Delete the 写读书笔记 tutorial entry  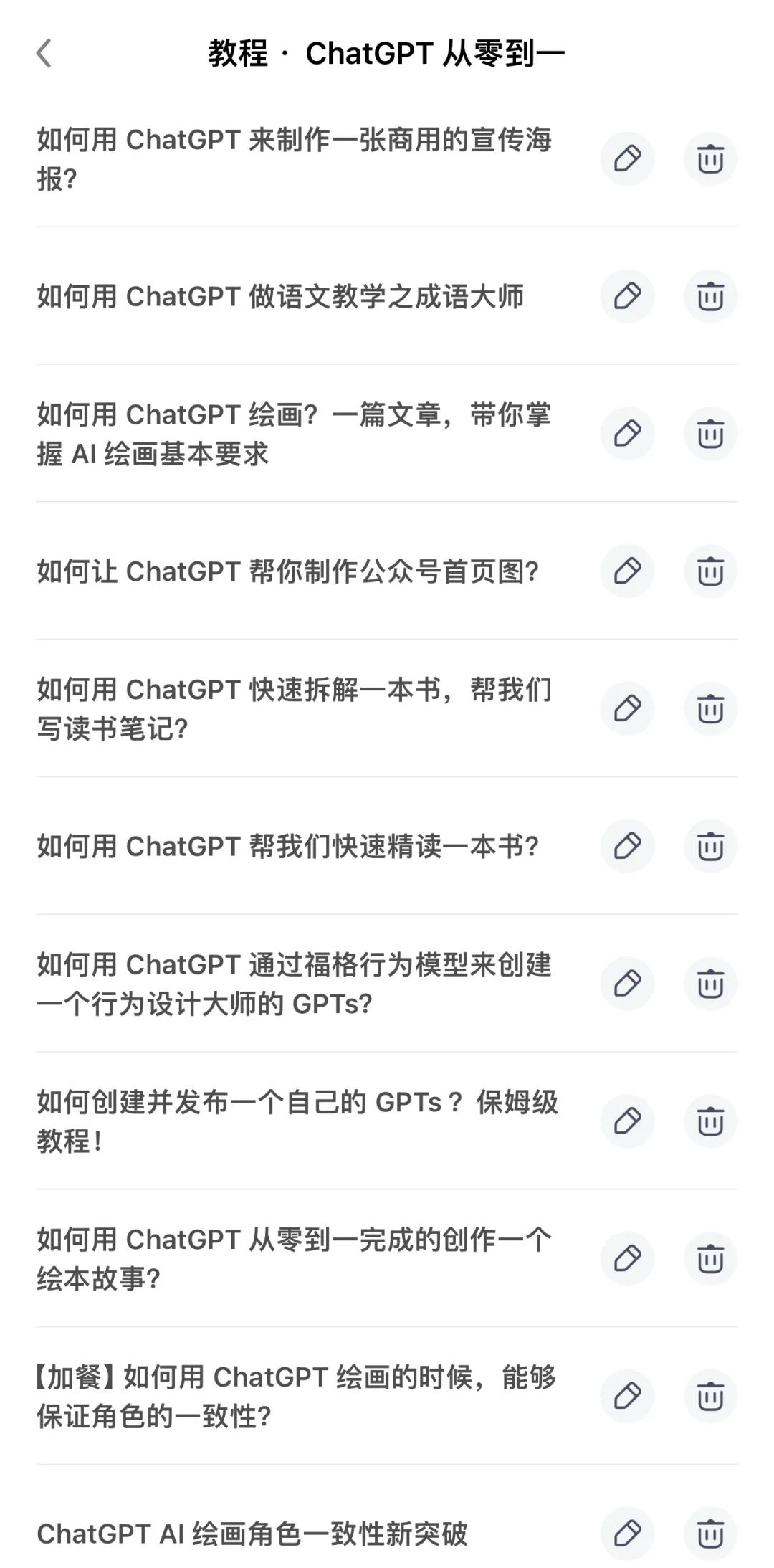click(710, 708)
